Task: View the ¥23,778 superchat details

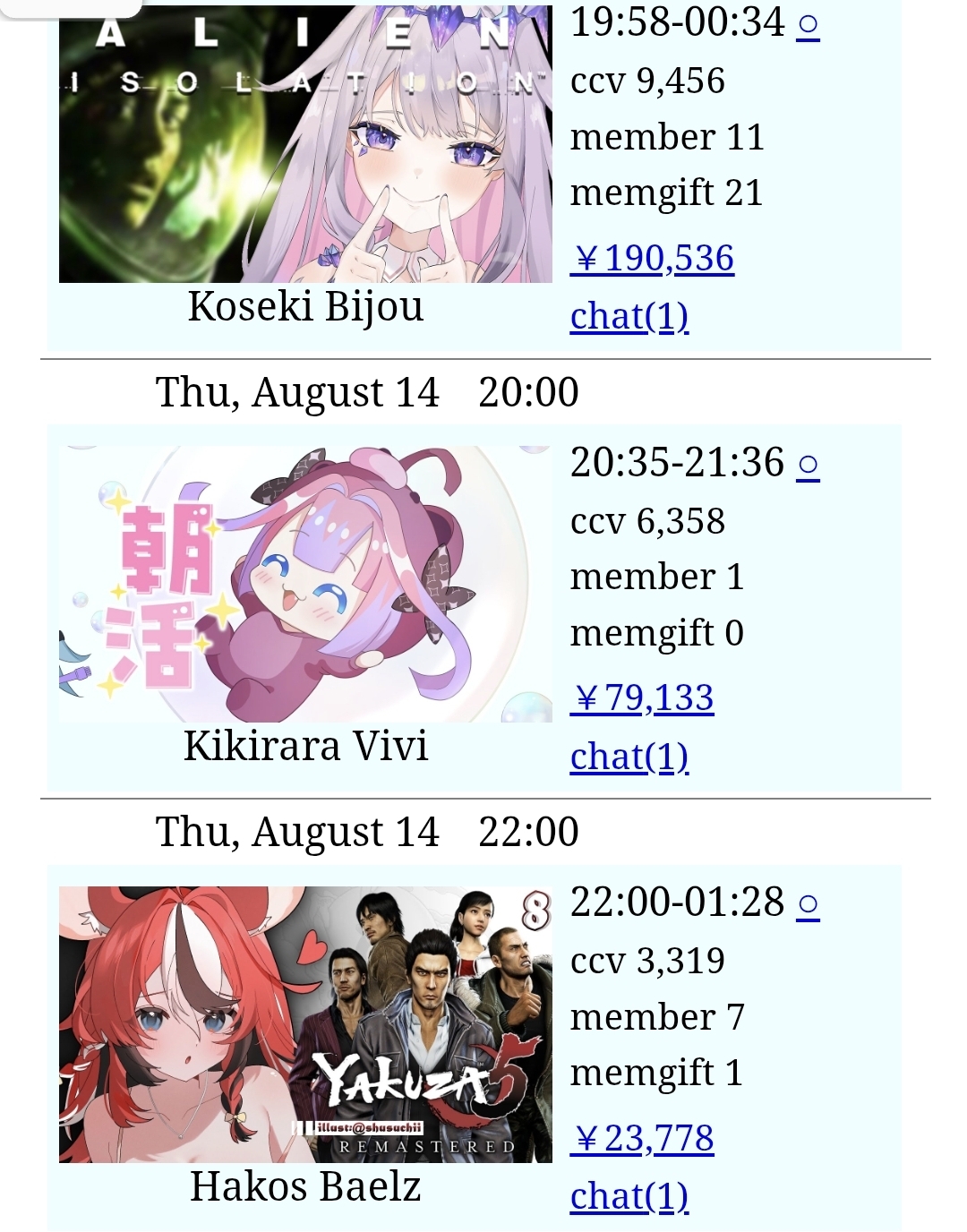Action: pyautogui.click(x=643, y=1139)
